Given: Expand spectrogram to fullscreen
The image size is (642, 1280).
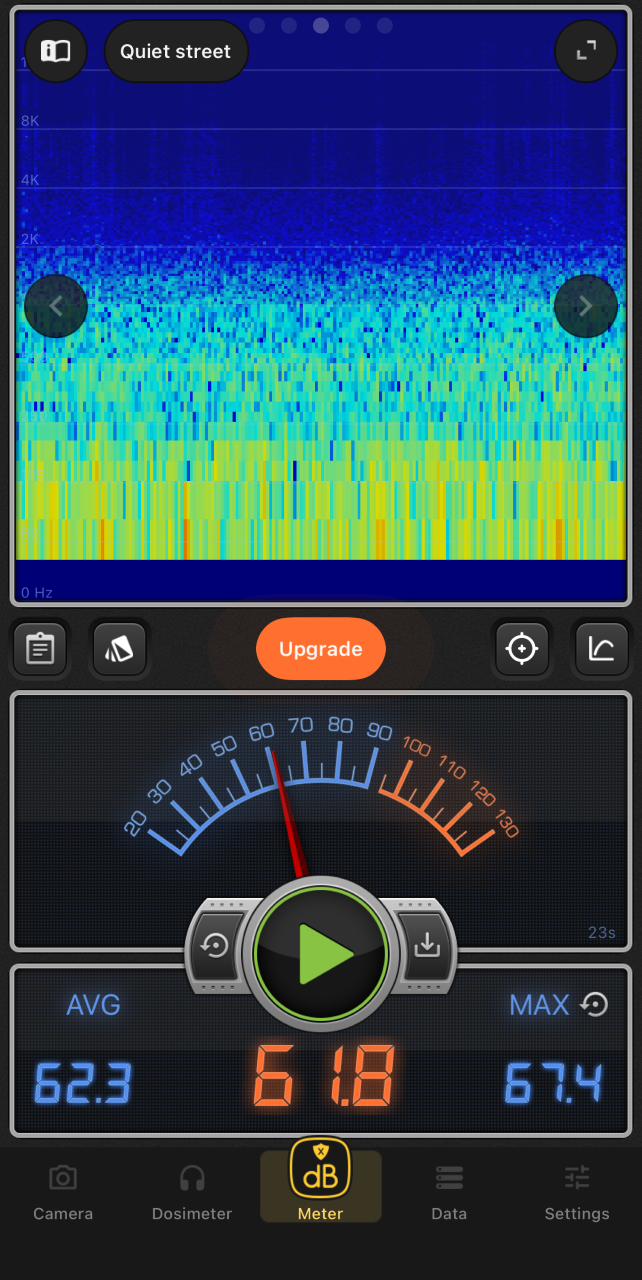Looking at the screenshot, I should tap(585, 51).
